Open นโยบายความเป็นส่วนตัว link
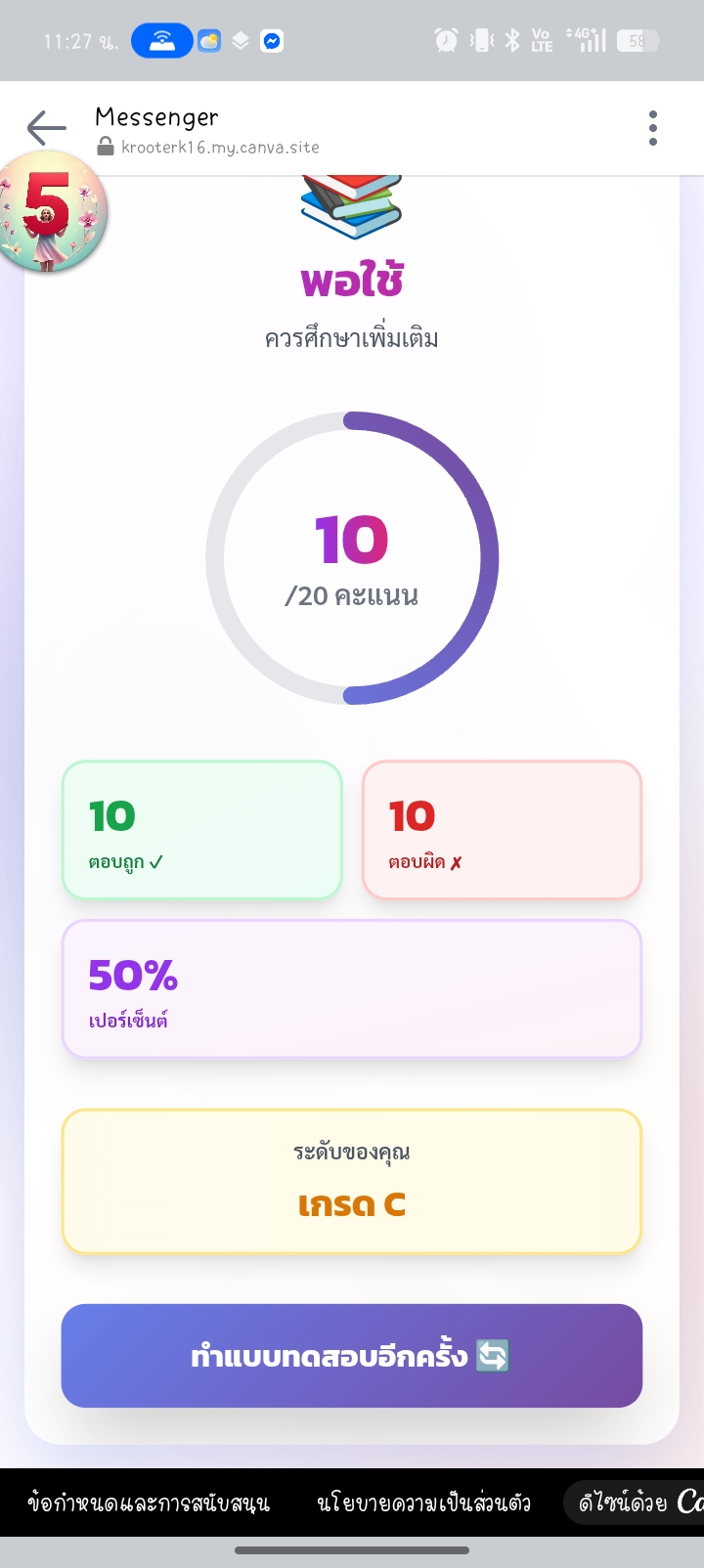 [423, 1503]
